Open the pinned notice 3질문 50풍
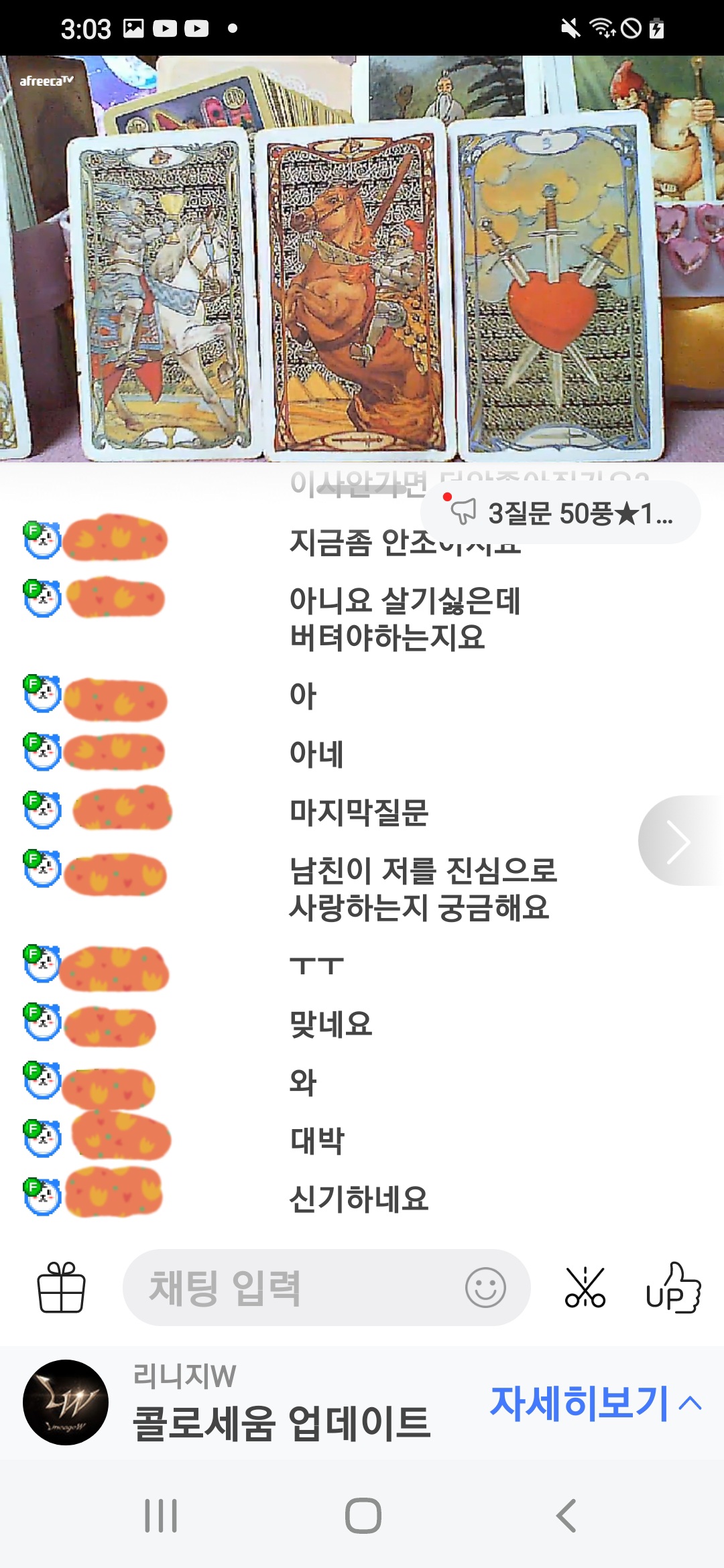Viewport: 724px width, 1568px height. (x=562, y=513)
